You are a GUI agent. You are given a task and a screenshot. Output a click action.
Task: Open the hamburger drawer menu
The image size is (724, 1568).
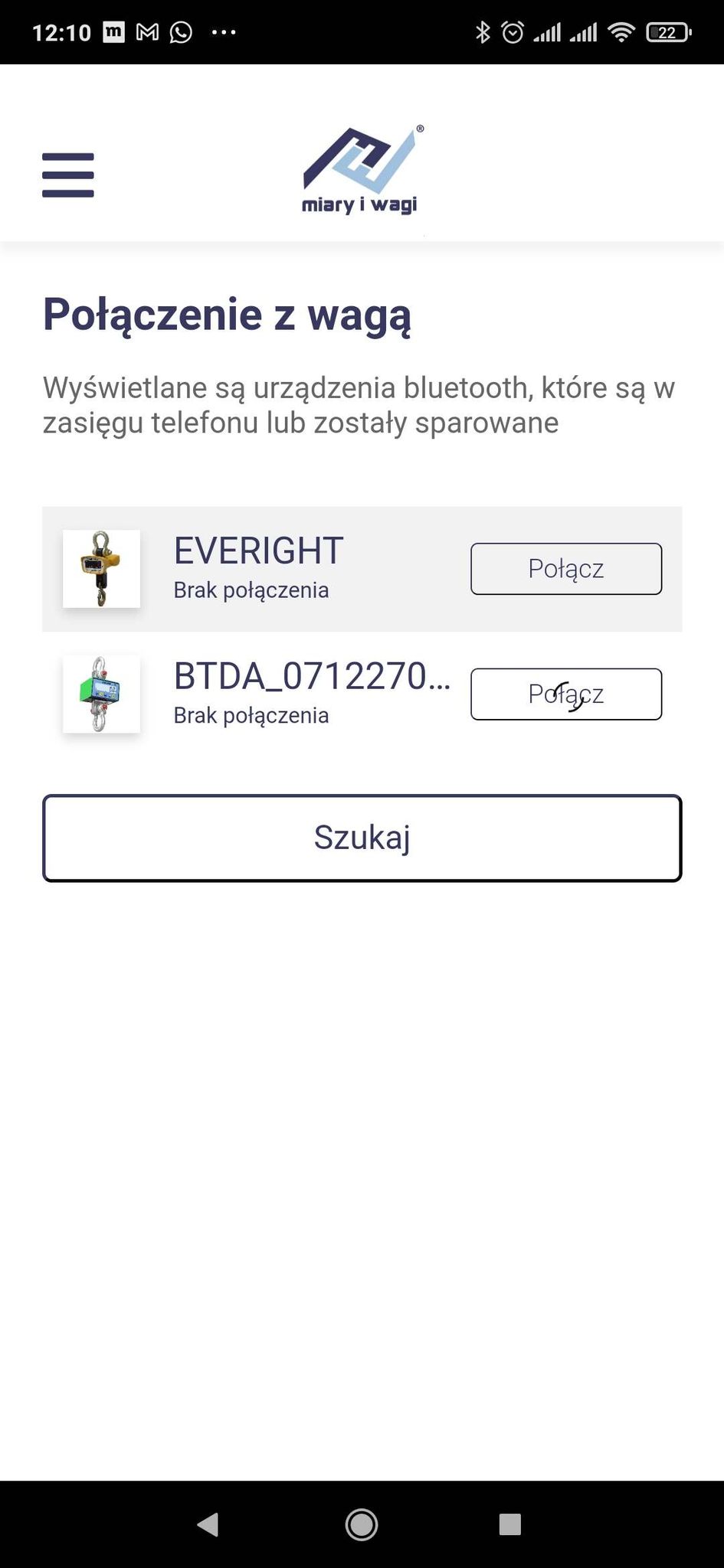(67, 175)
